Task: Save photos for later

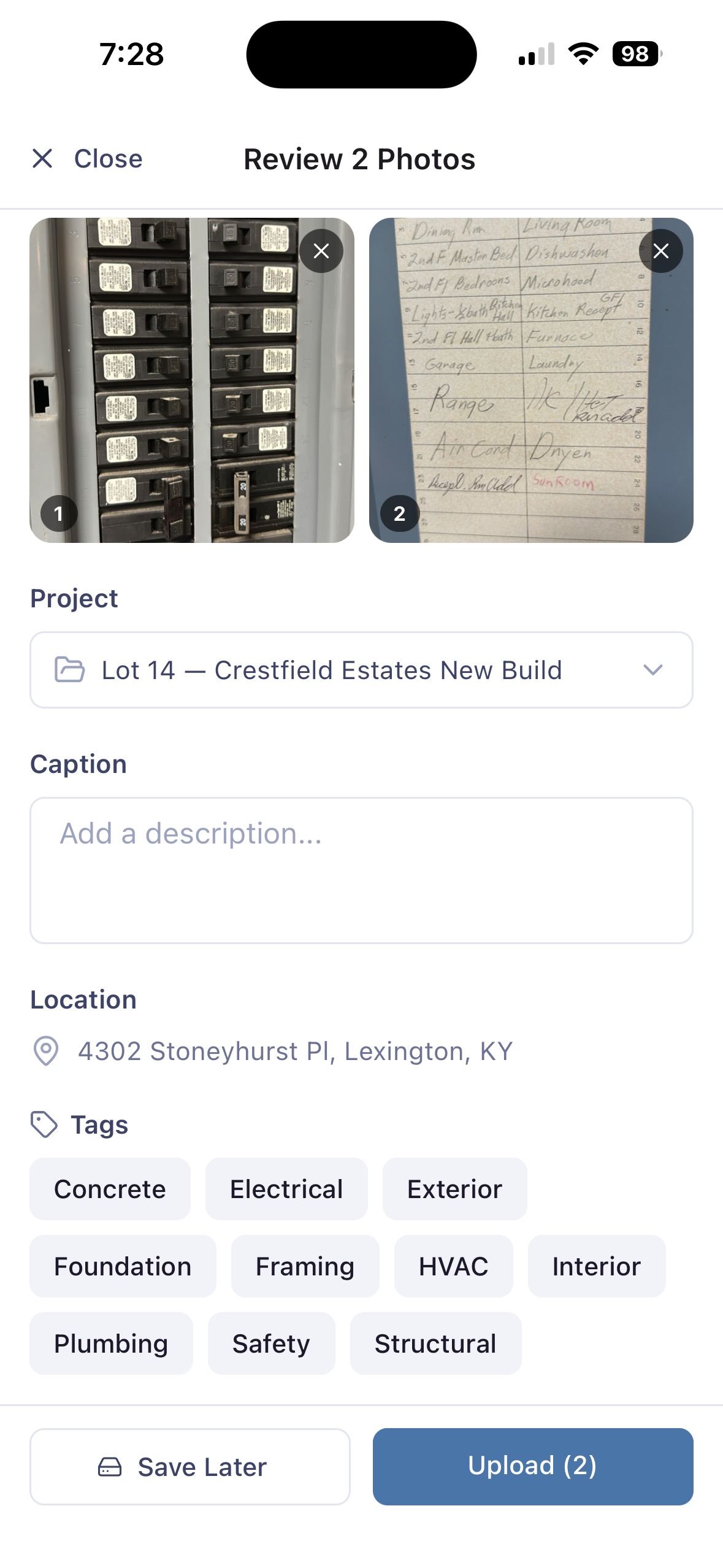Action: 189,1467
